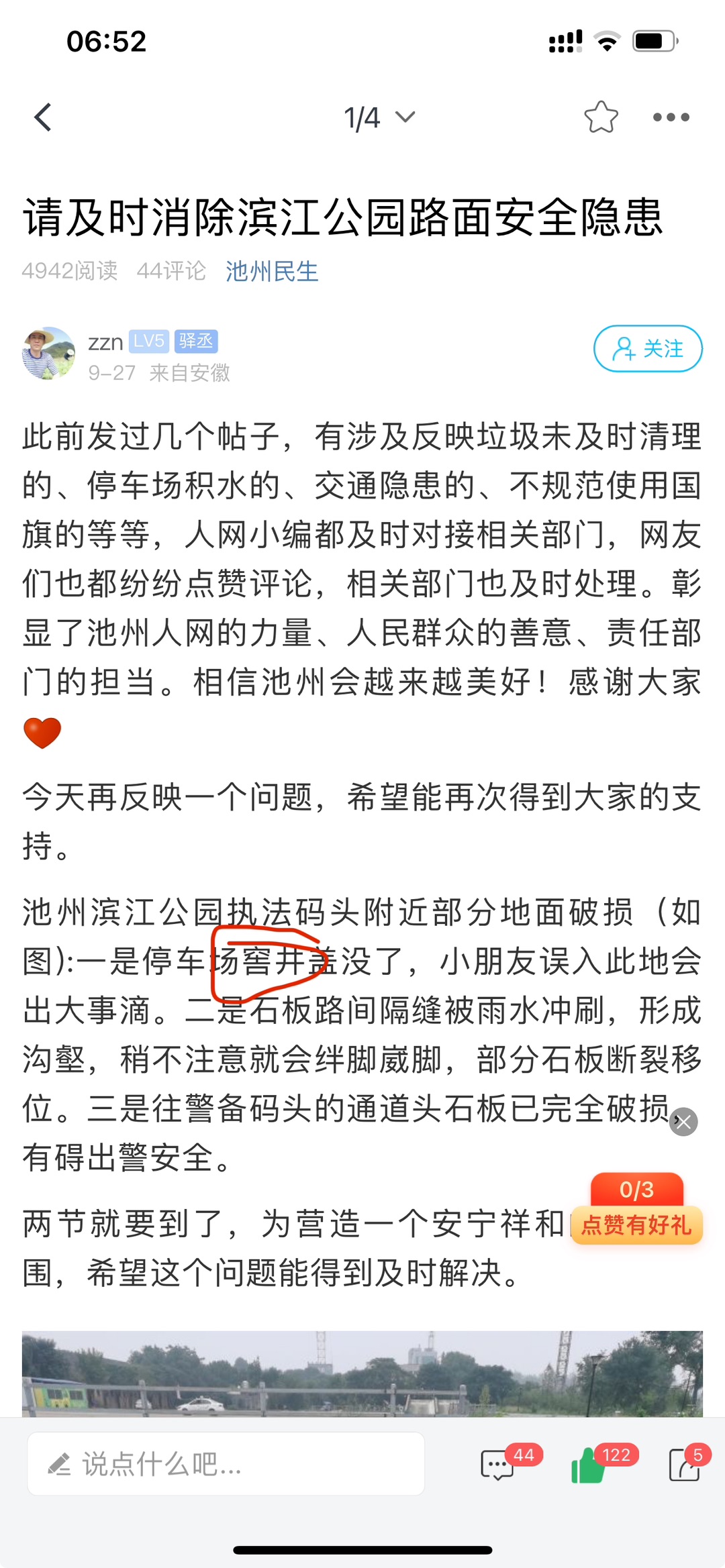725x1568 pixels.
Task: Follow user zzn with 关注 button
Action: (x=647, y=348)
